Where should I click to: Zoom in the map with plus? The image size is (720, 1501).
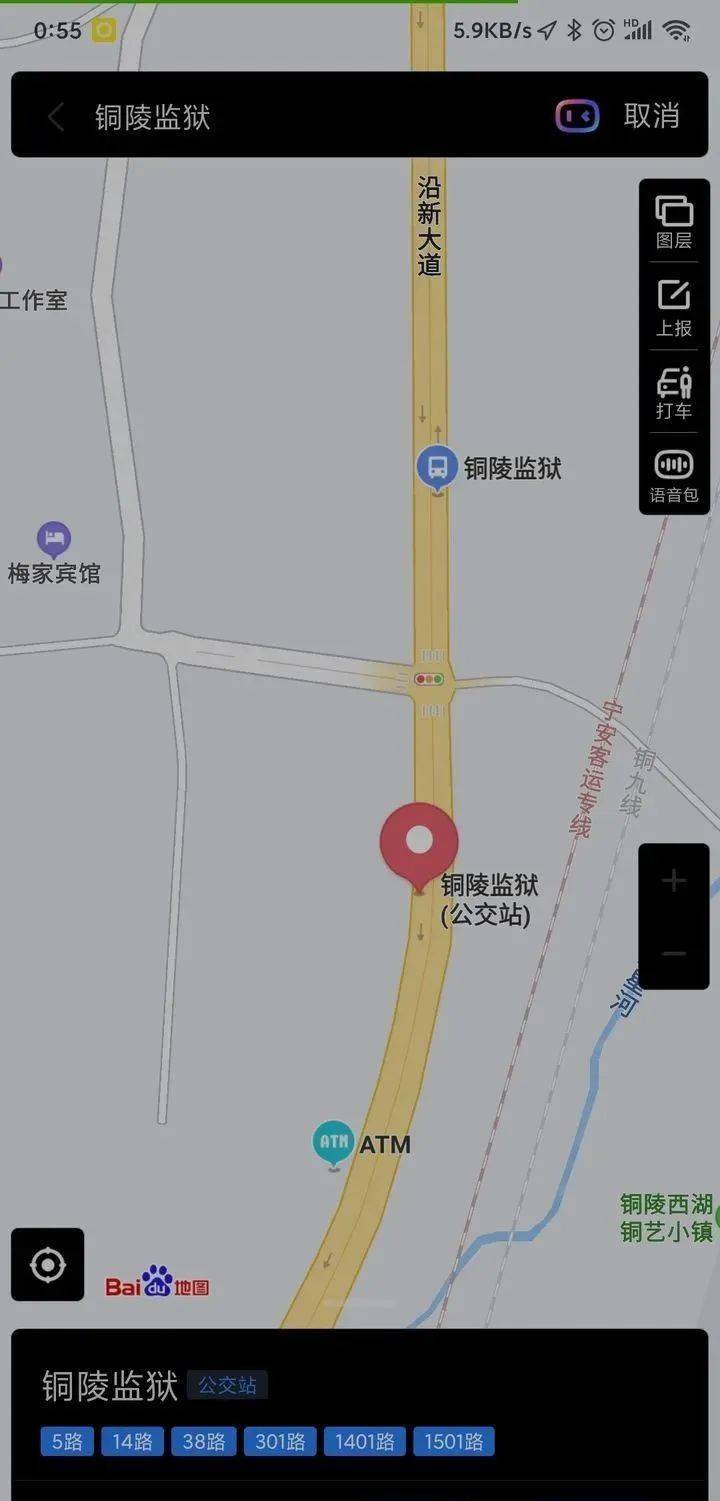(674, 881)
